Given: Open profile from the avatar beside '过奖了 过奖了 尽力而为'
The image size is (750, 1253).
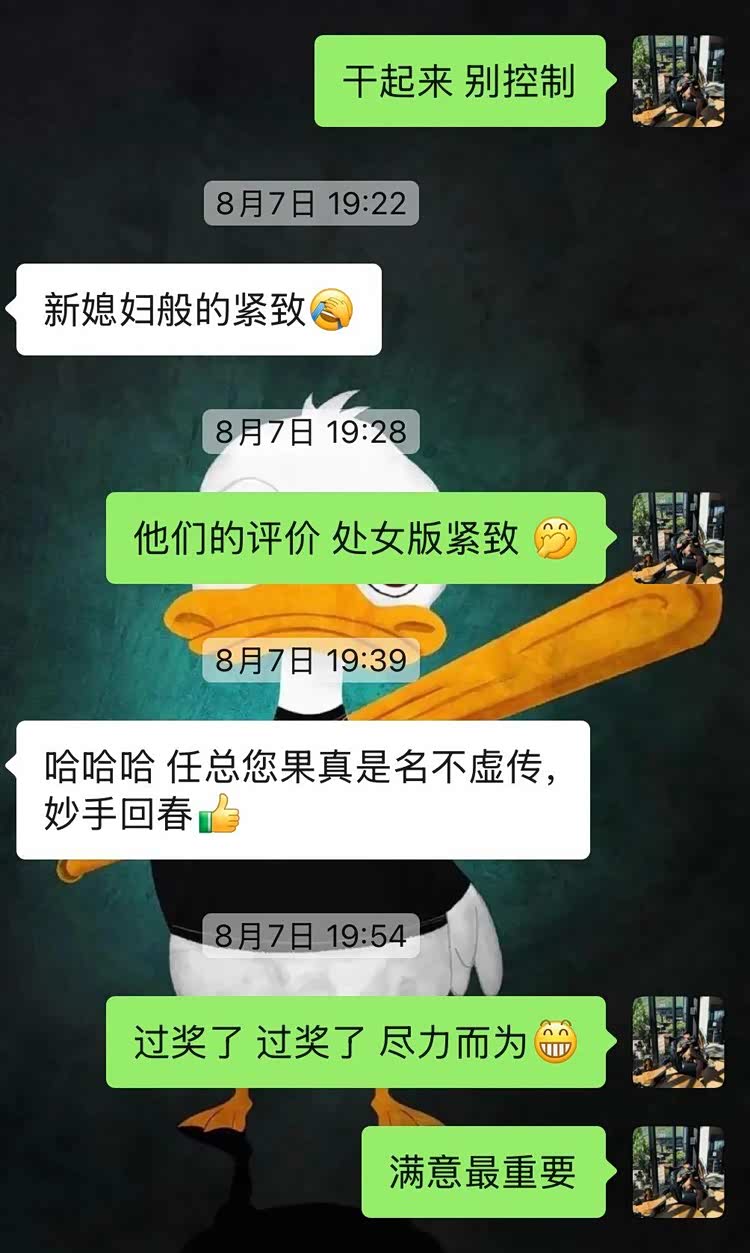Looking at the screenshot, I should [x=678, y=1042].
